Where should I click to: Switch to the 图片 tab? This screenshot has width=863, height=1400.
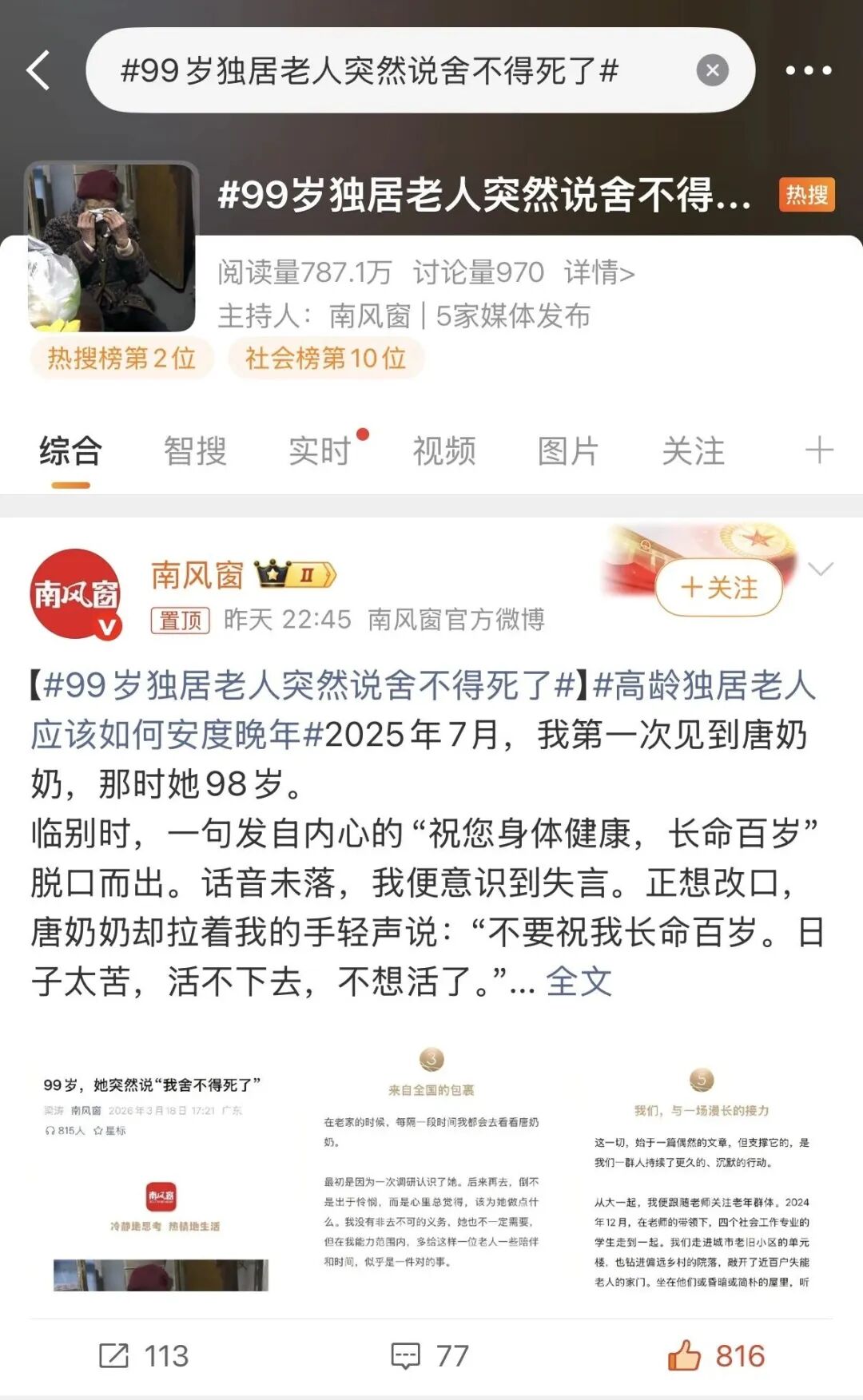click(x=568, y=451)
